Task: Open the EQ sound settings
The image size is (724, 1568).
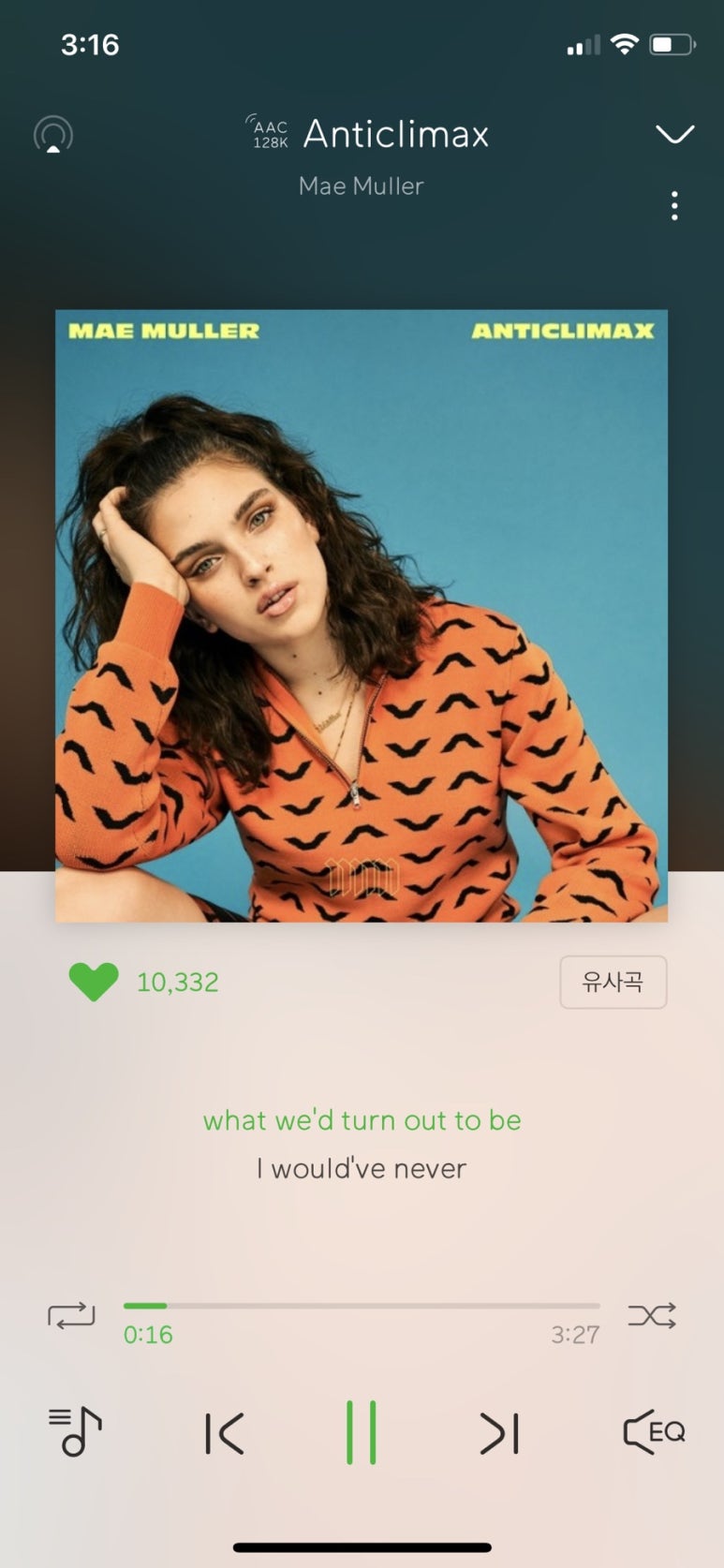Action: [x=654, y=1432]
